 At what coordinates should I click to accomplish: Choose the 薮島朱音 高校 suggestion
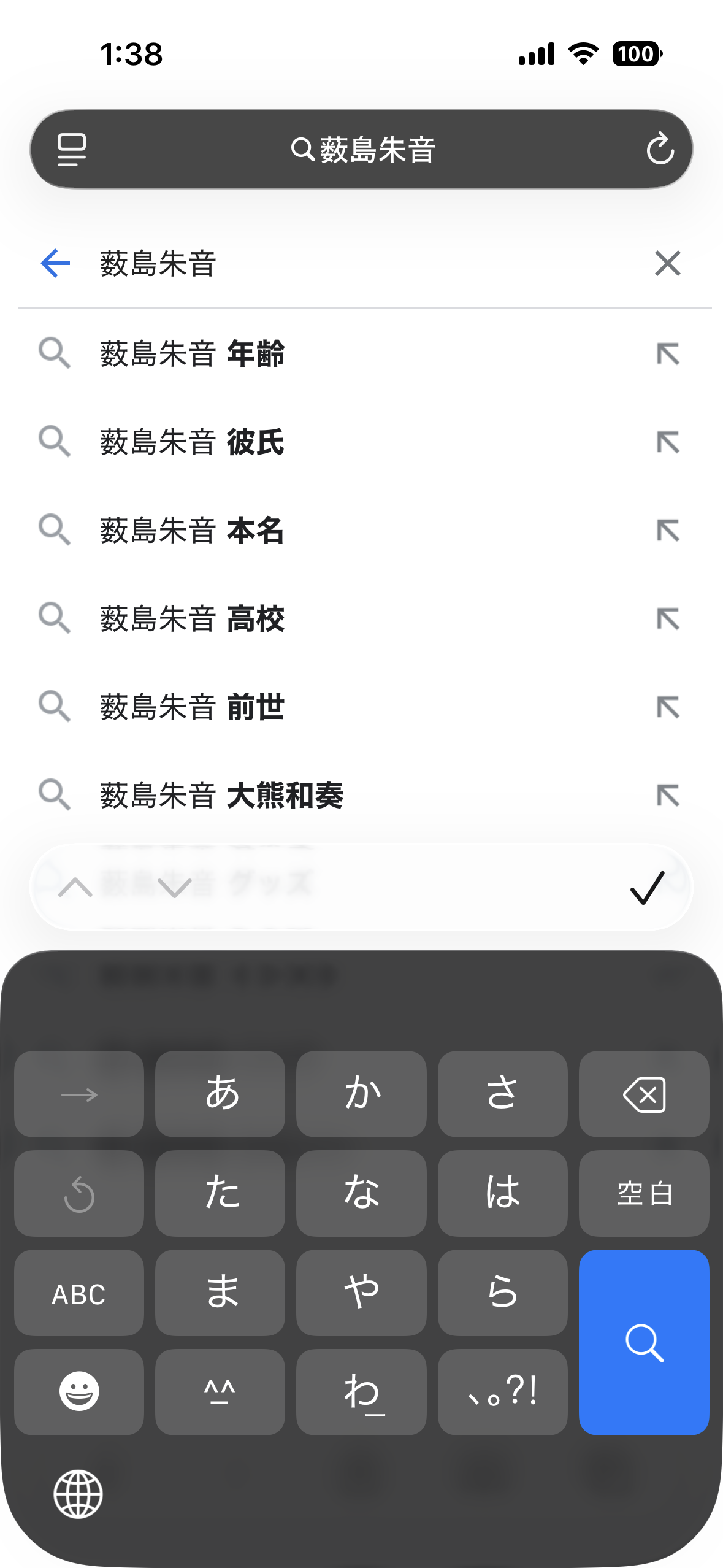[x=193, y=619]
